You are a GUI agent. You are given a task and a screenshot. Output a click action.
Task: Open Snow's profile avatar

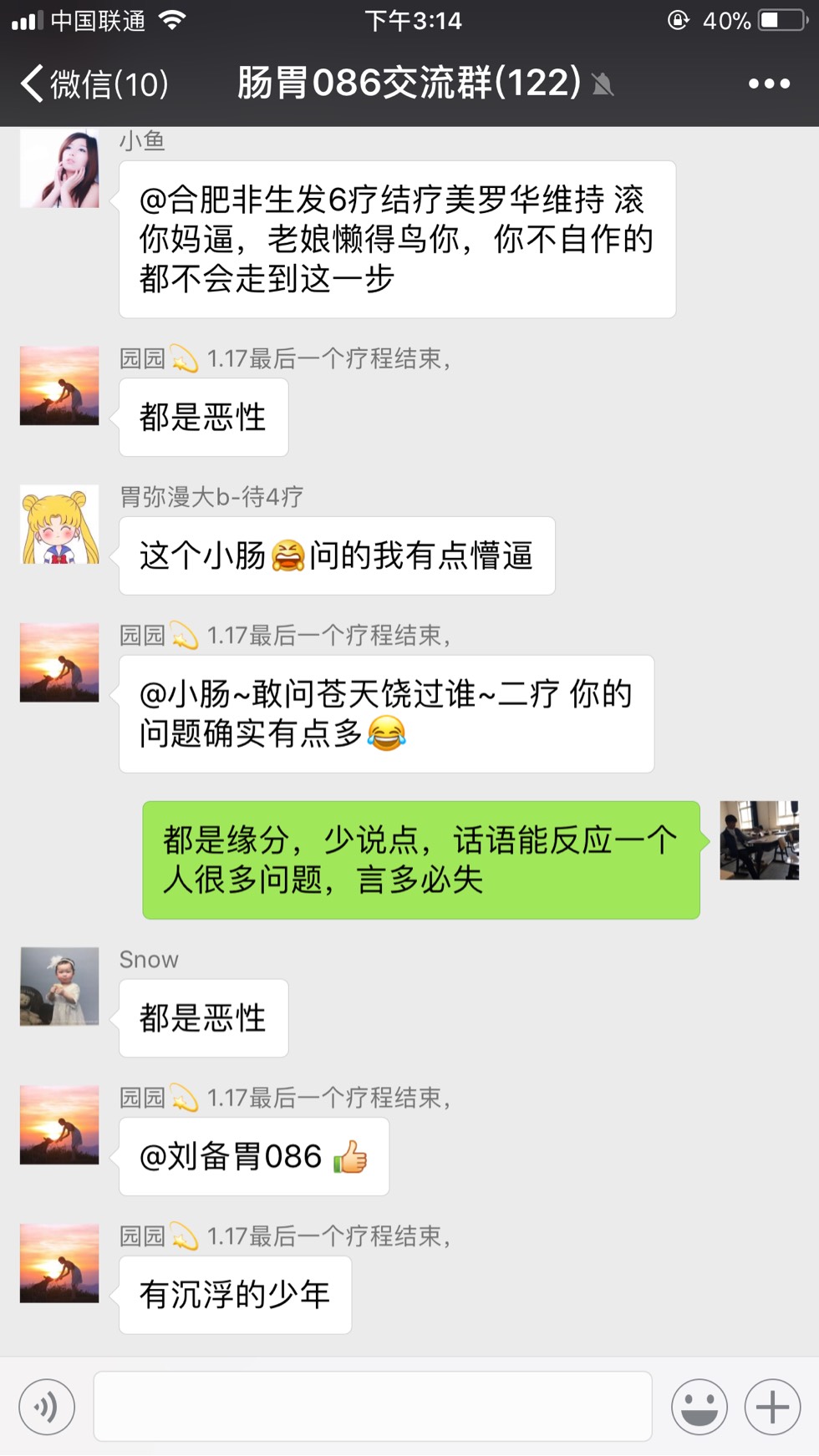pyautogui.click(x=59, y=987)
